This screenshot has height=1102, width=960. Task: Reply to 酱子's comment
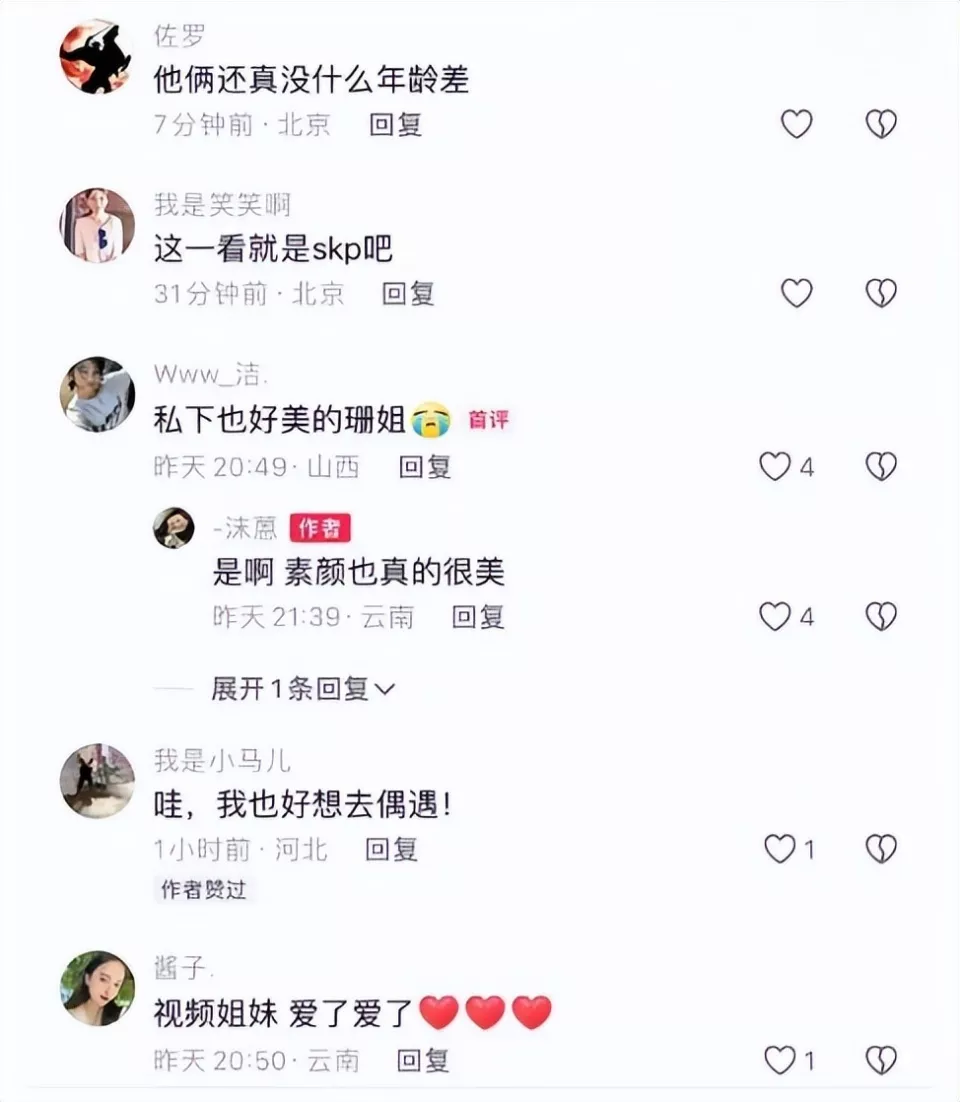(x=423, y=1060)
